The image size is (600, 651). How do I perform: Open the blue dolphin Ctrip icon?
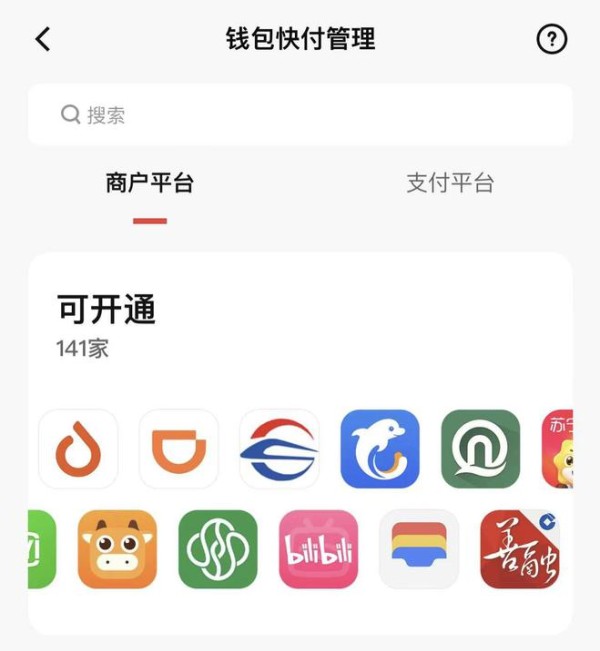point(380,449)
